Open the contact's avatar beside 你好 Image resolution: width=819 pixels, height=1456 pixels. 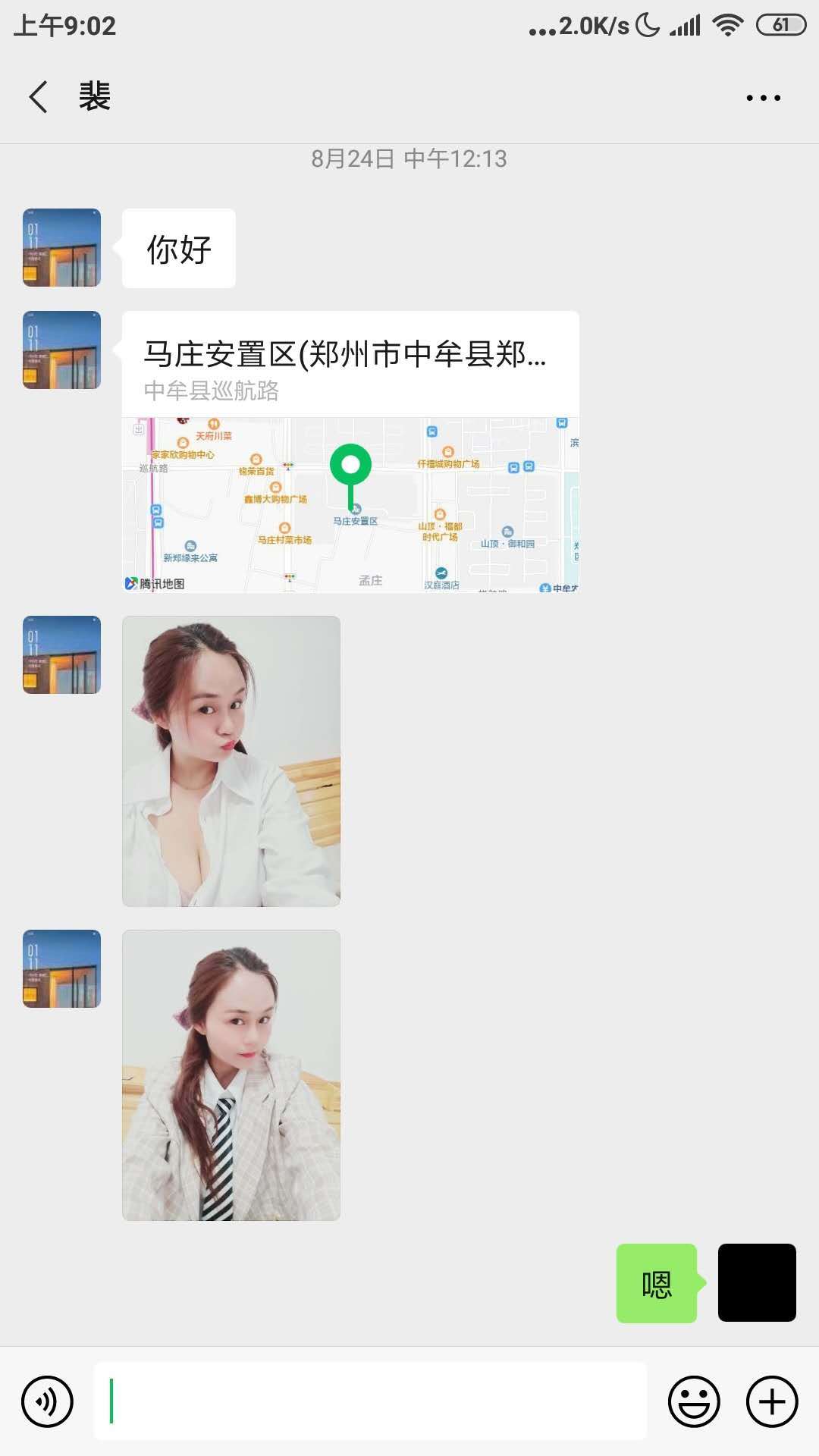tap(61, 247)
